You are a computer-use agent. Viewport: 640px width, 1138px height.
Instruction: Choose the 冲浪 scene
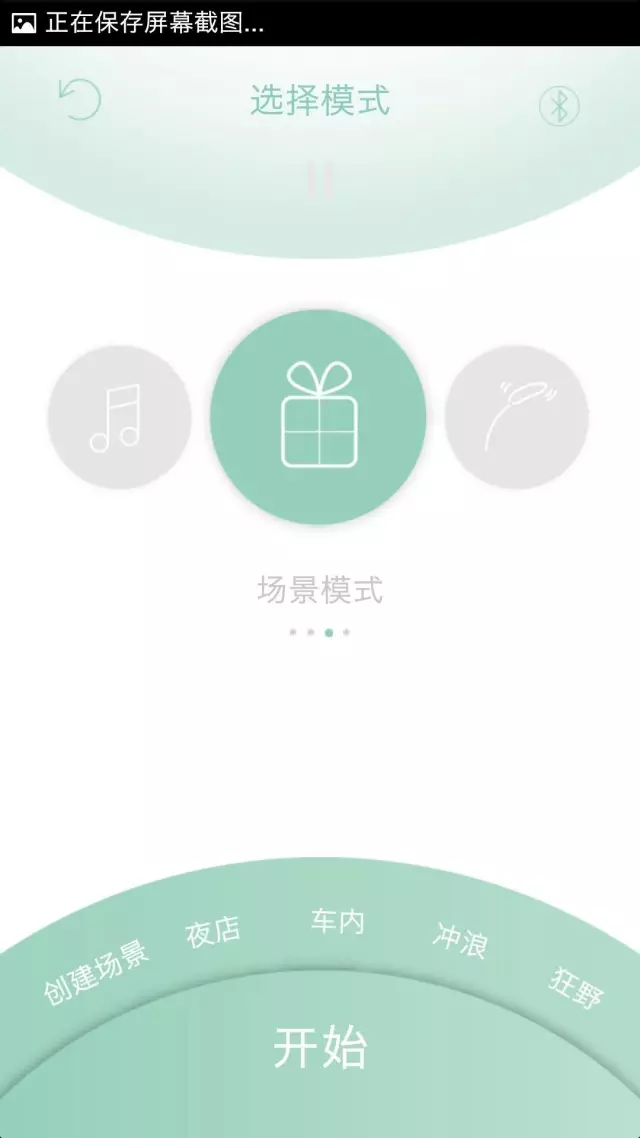(x=460, y=939)
